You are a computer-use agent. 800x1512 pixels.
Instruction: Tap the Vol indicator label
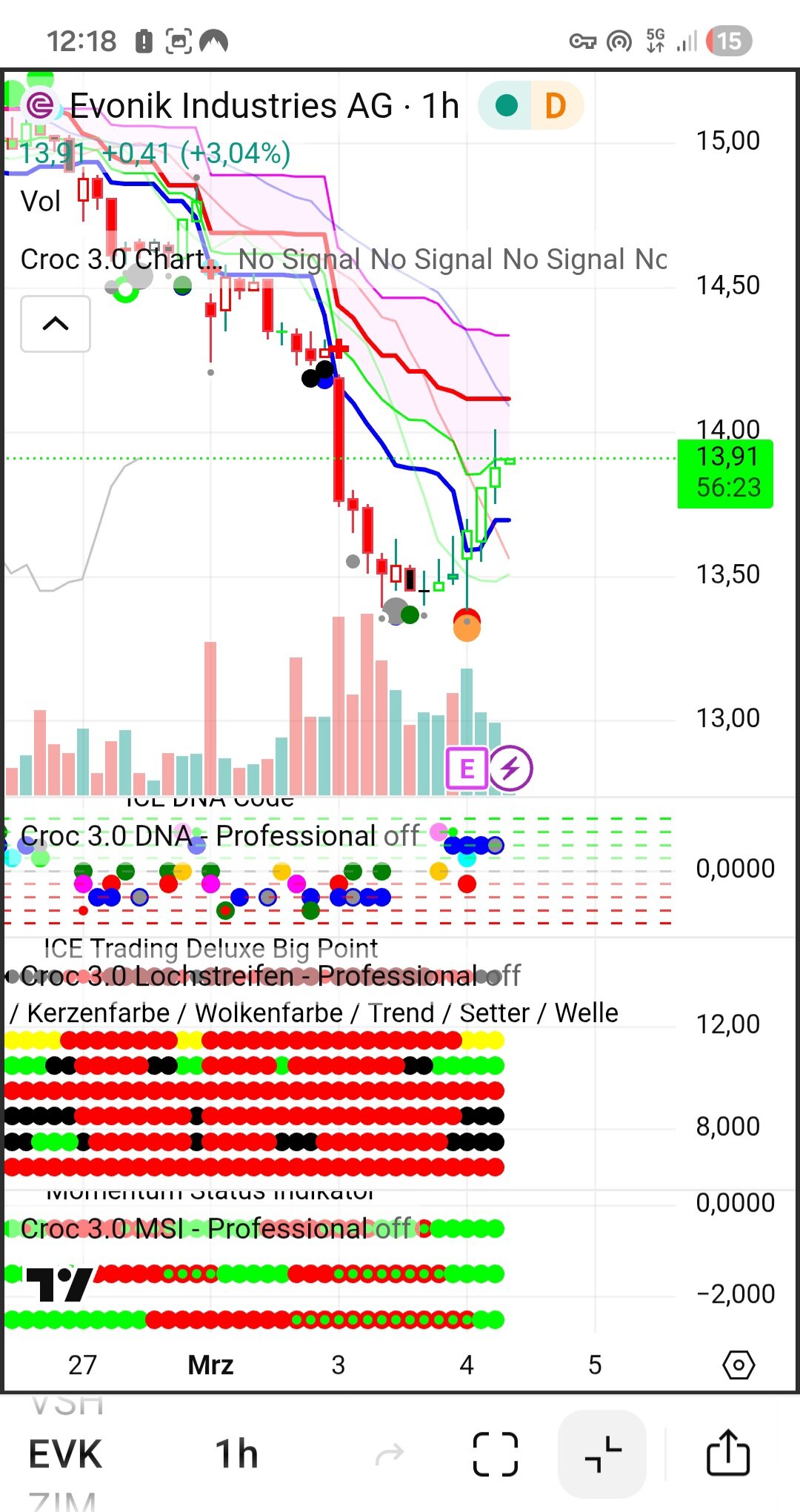click(x=41, y=202)
